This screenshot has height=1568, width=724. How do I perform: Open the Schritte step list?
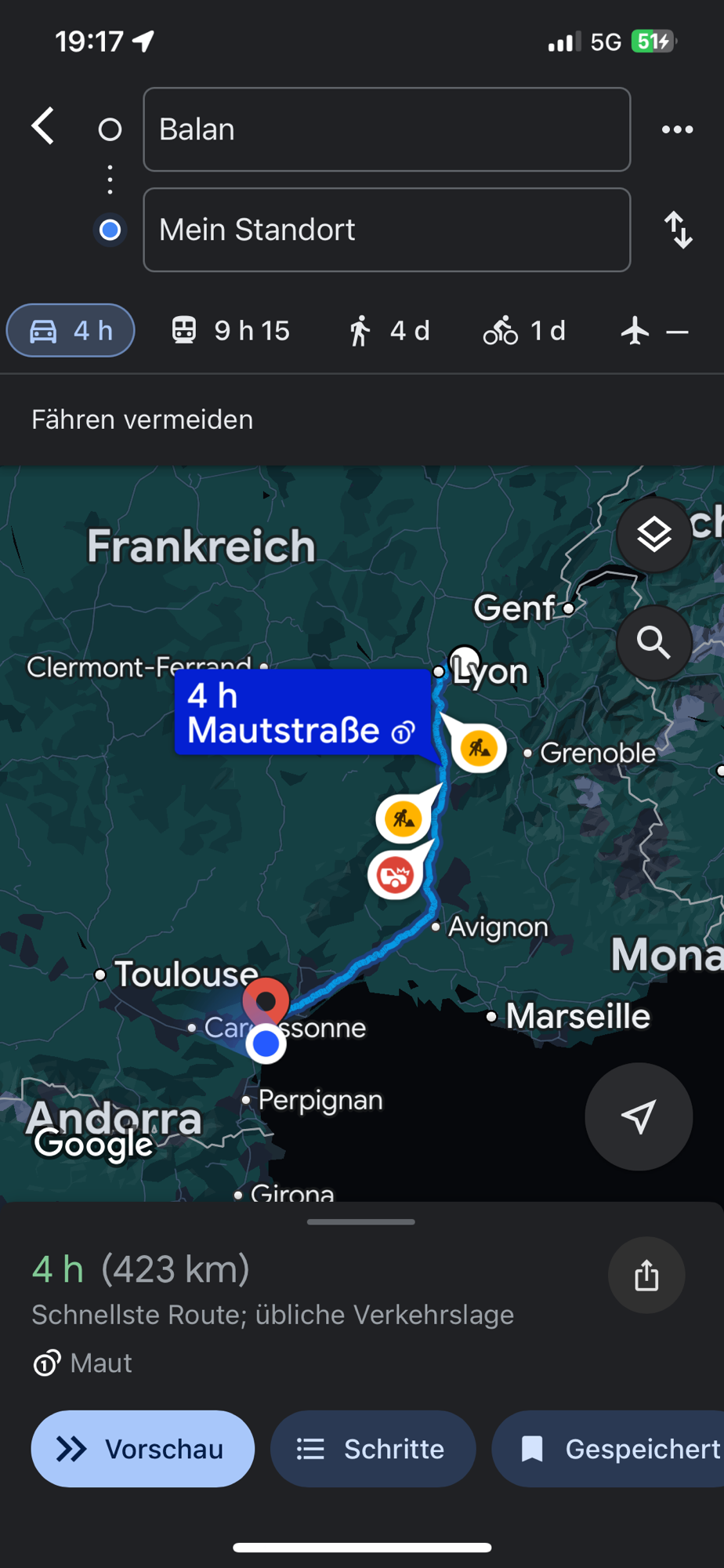tap(373, 1449)
